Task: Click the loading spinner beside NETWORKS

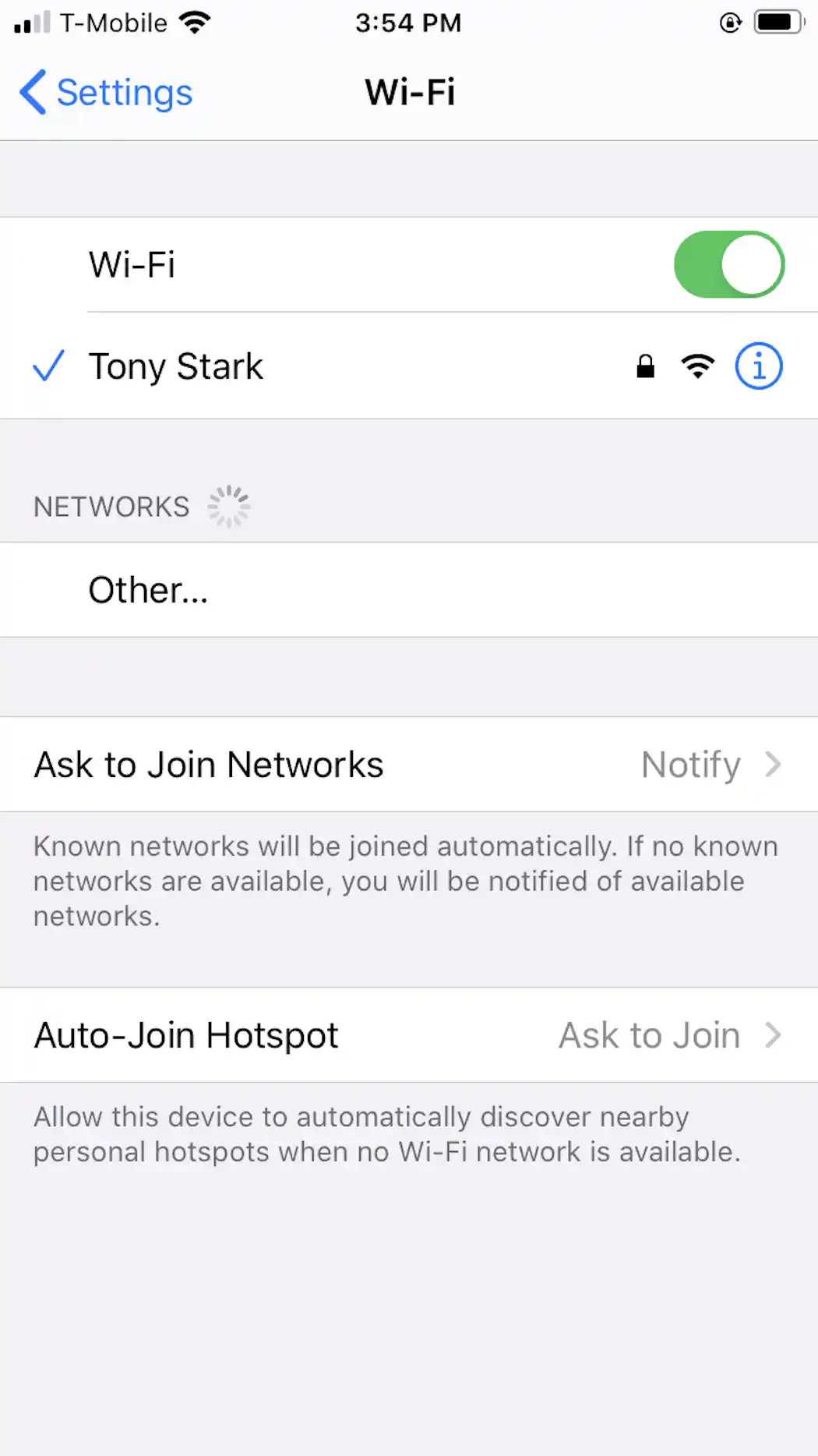Action: [x=227, y=506]
